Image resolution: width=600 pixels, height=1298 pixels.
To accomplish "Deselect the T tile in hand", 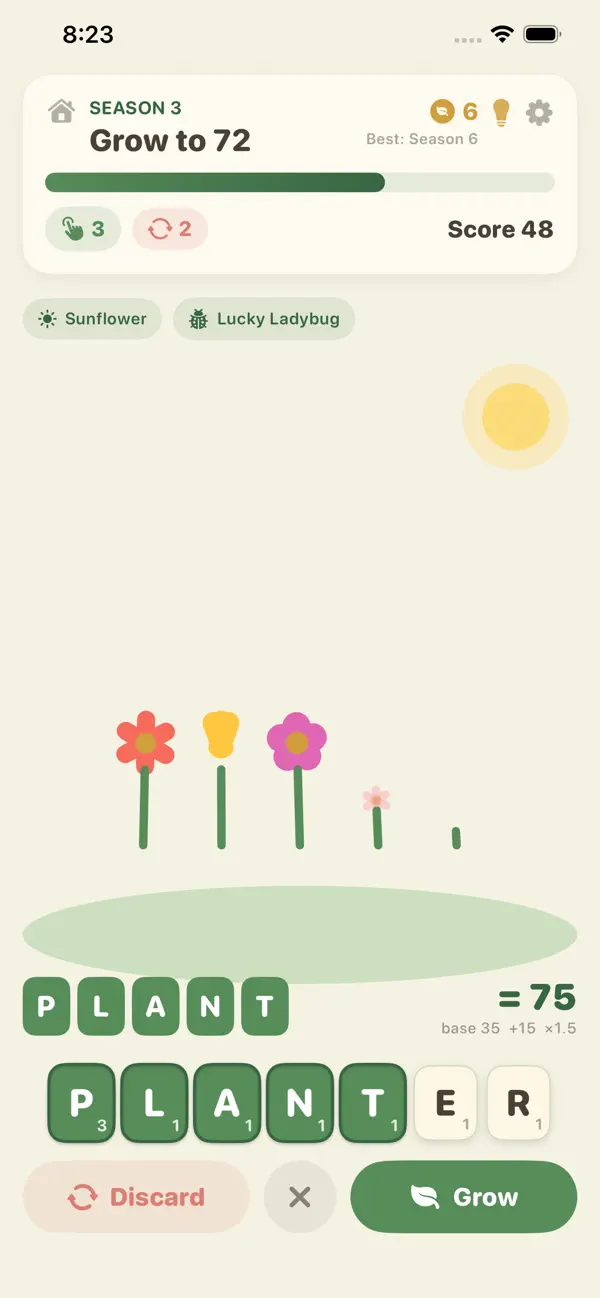I will tap(373, 1103).
